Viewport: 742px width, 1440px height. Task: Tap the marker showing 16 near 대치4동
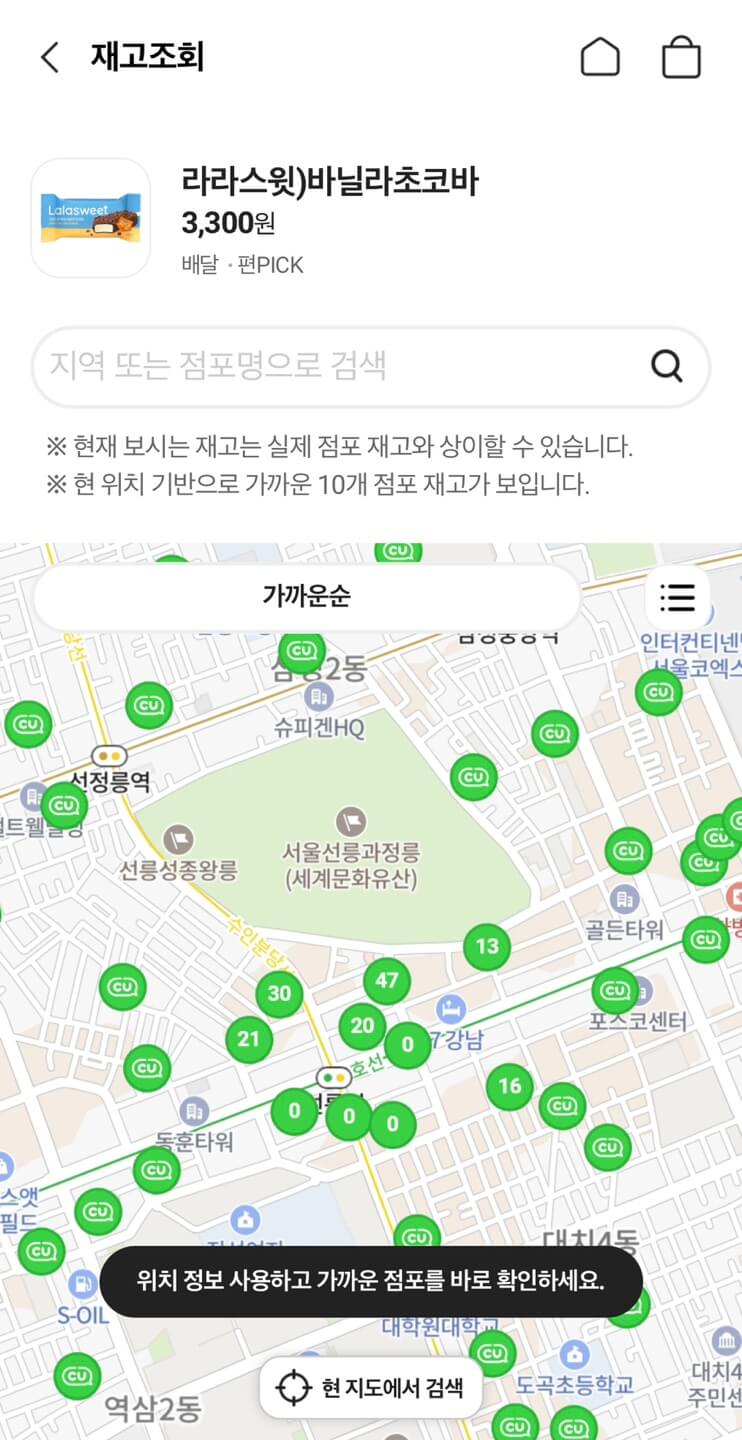(510, 1086)
